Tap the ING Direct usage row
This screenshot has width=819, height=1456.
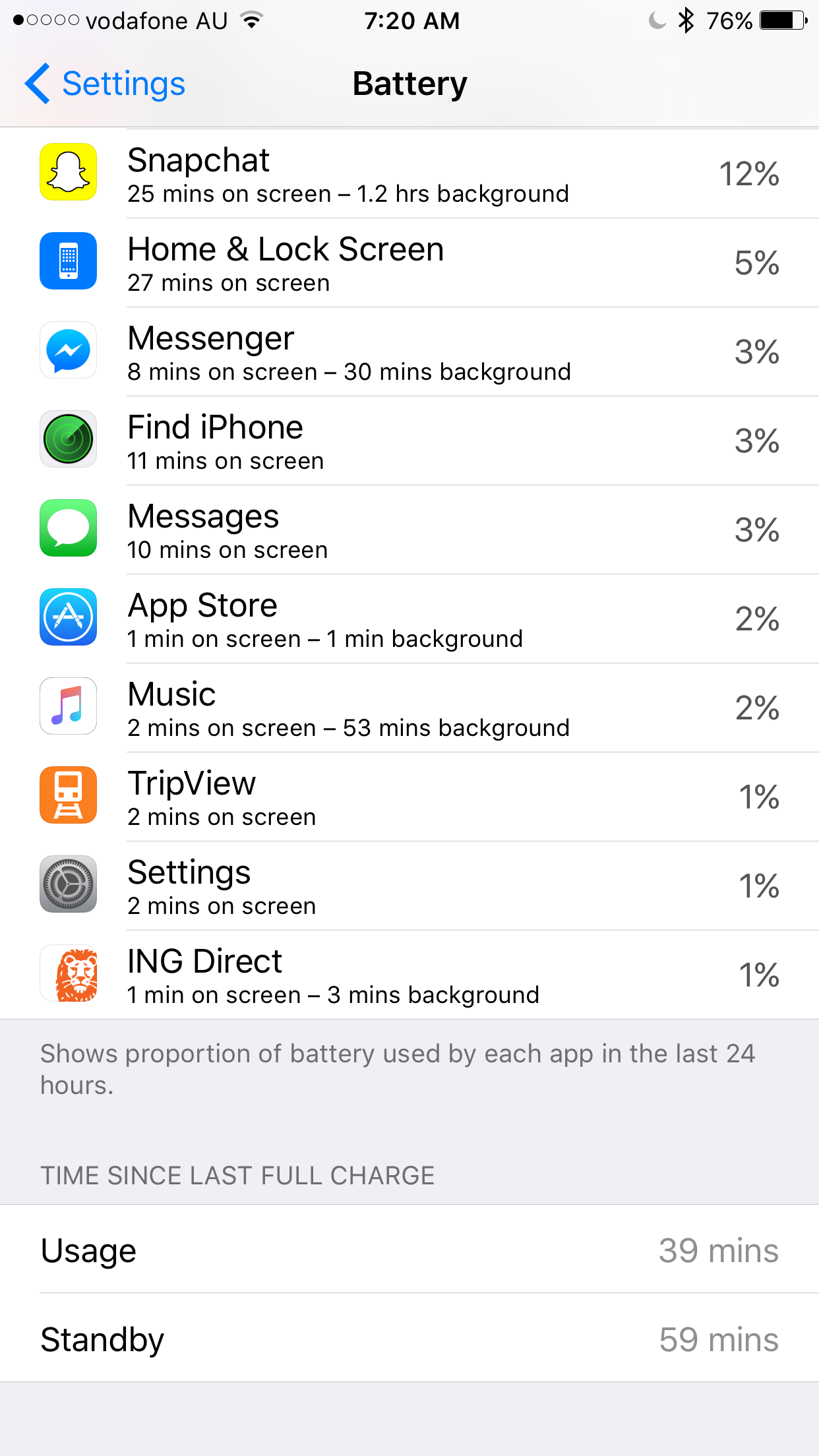point(409,975)
